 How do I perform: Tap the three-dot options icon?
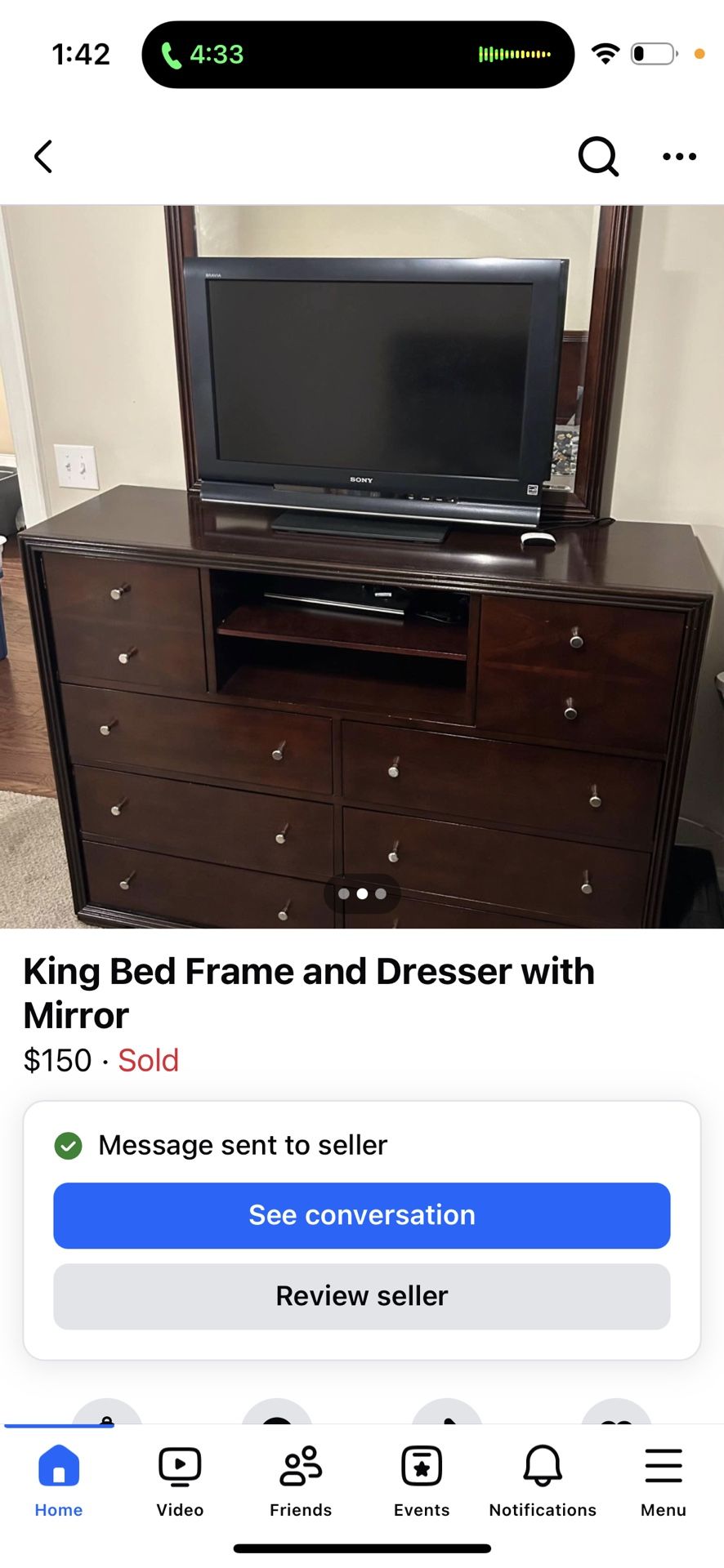pos(679,156)
